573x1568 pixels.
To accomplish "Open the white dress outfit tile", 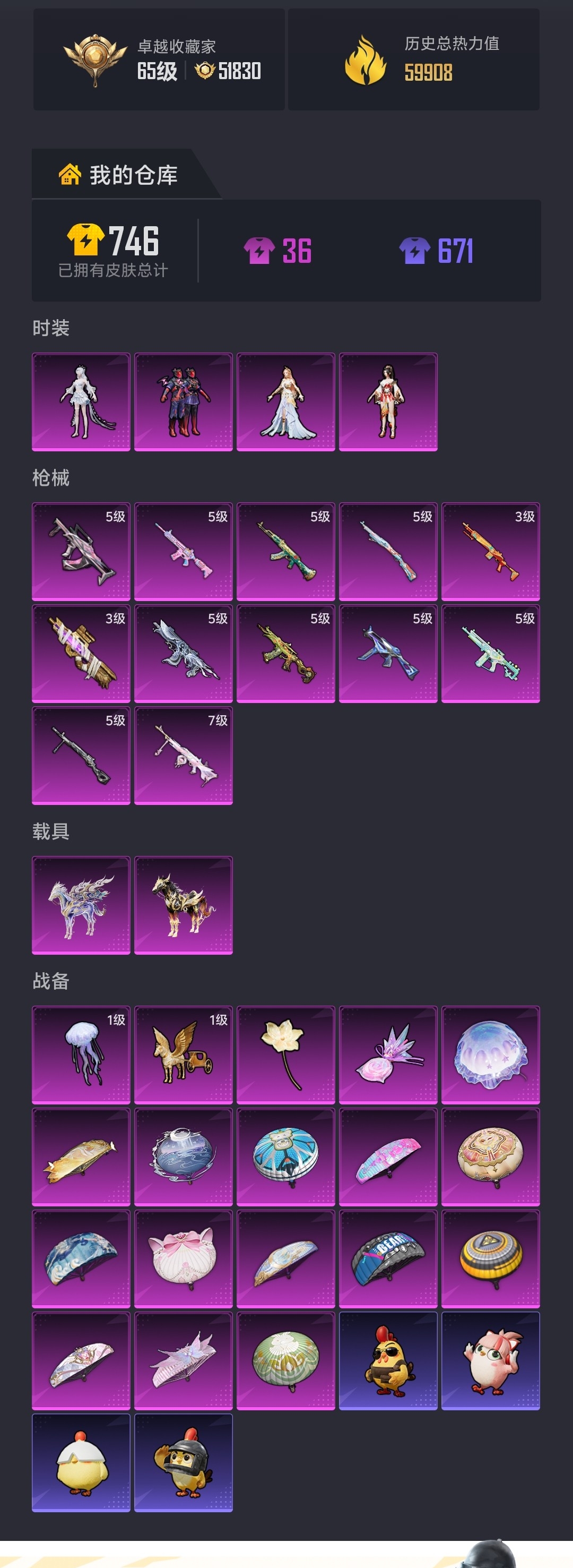I will click(x=81, y=402).
